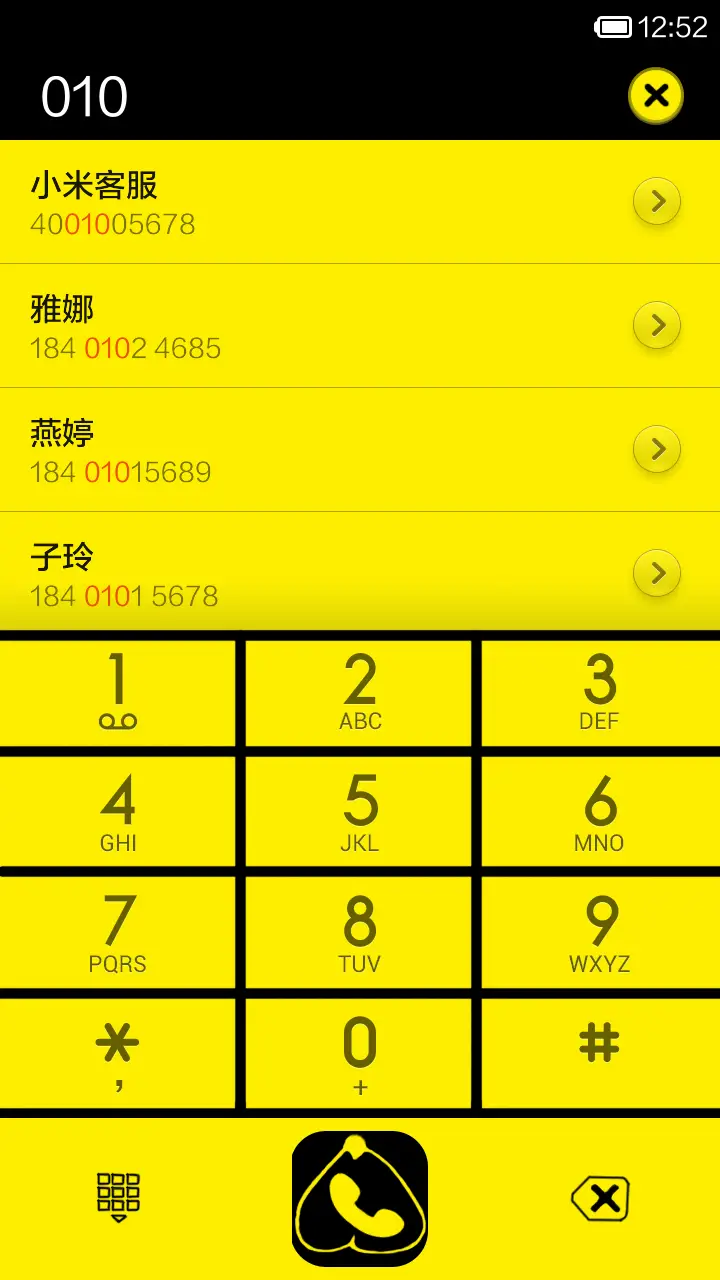Viewport: 720px width, 1280px height.
Task: Select the 小米客服 contact entry
Action: coord(300,200)
